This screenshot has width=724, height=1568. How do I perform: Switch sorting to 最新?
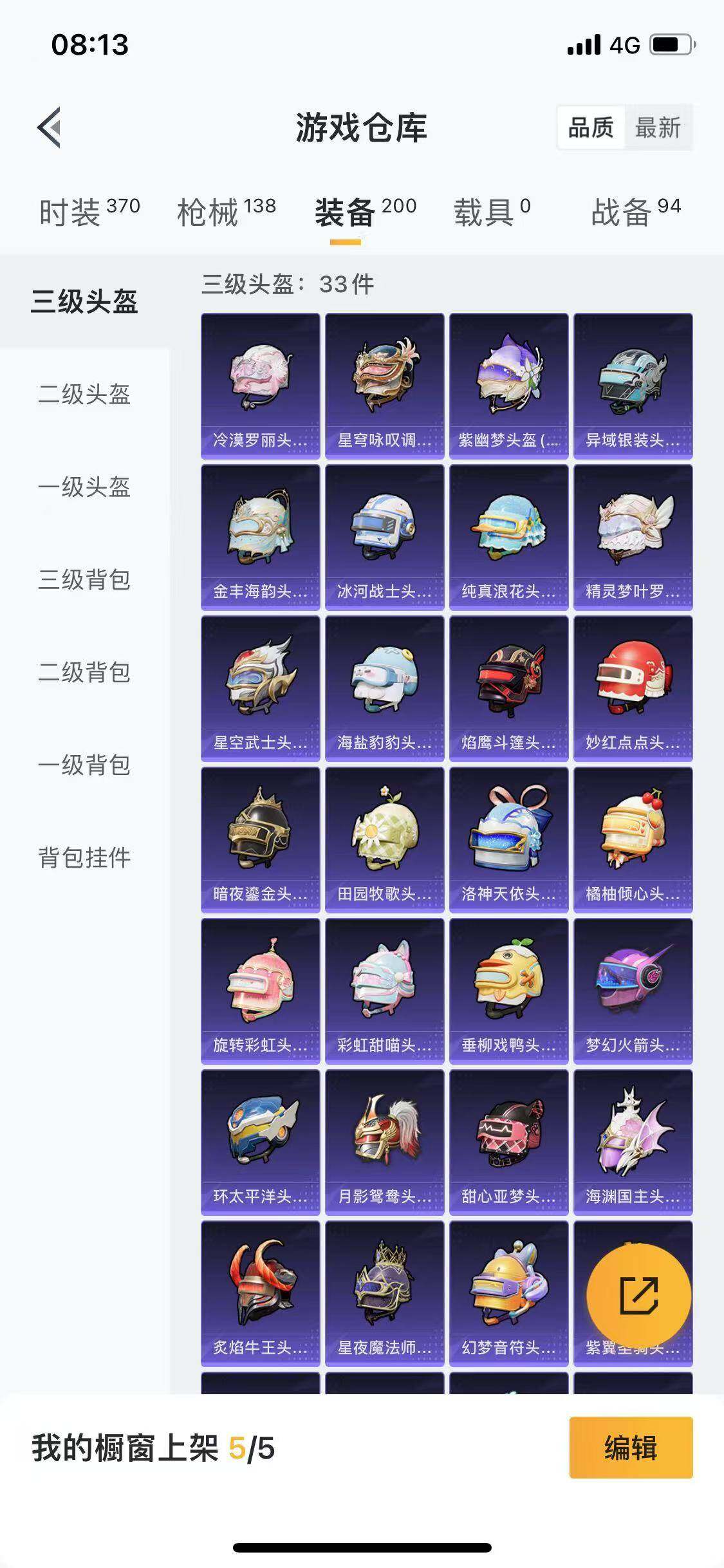(x=659, y=127)
